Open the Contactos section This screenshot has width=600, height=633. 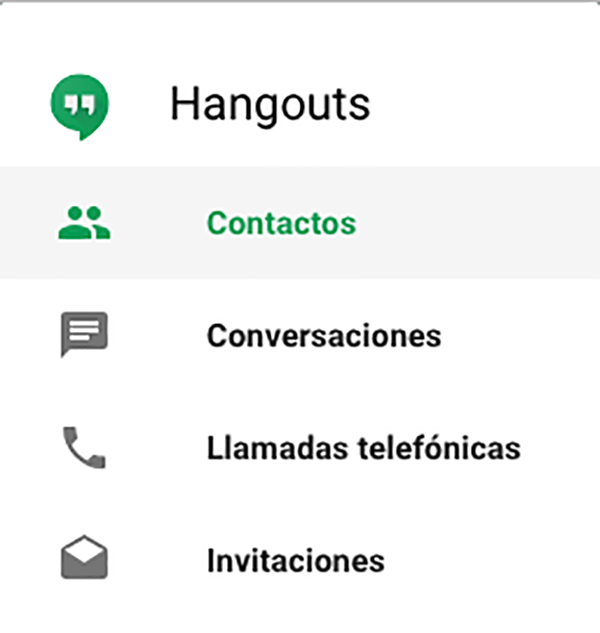(280, 223)
